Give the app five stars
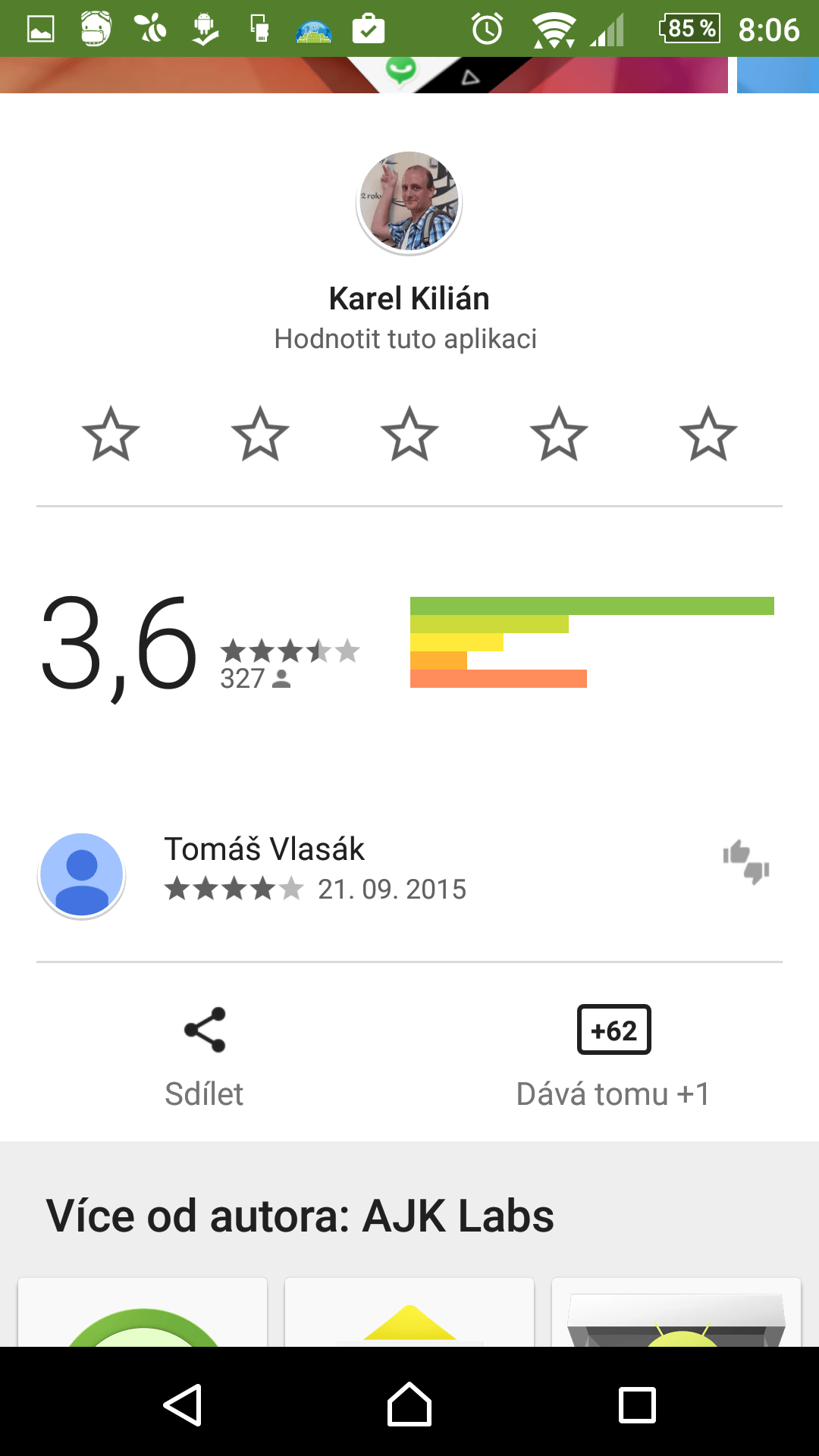819x1456 pixels. click(708, 434)
